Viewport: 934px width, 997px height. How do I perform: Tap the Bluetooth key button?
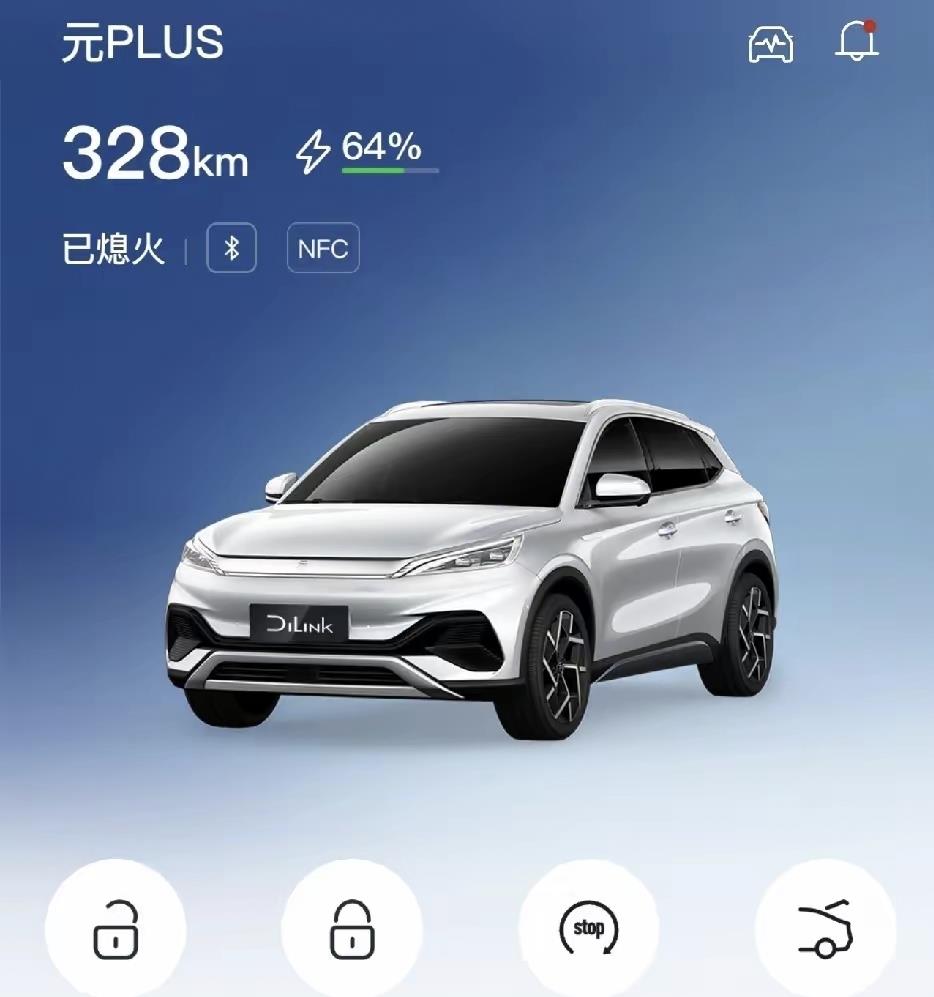[232, 248]
